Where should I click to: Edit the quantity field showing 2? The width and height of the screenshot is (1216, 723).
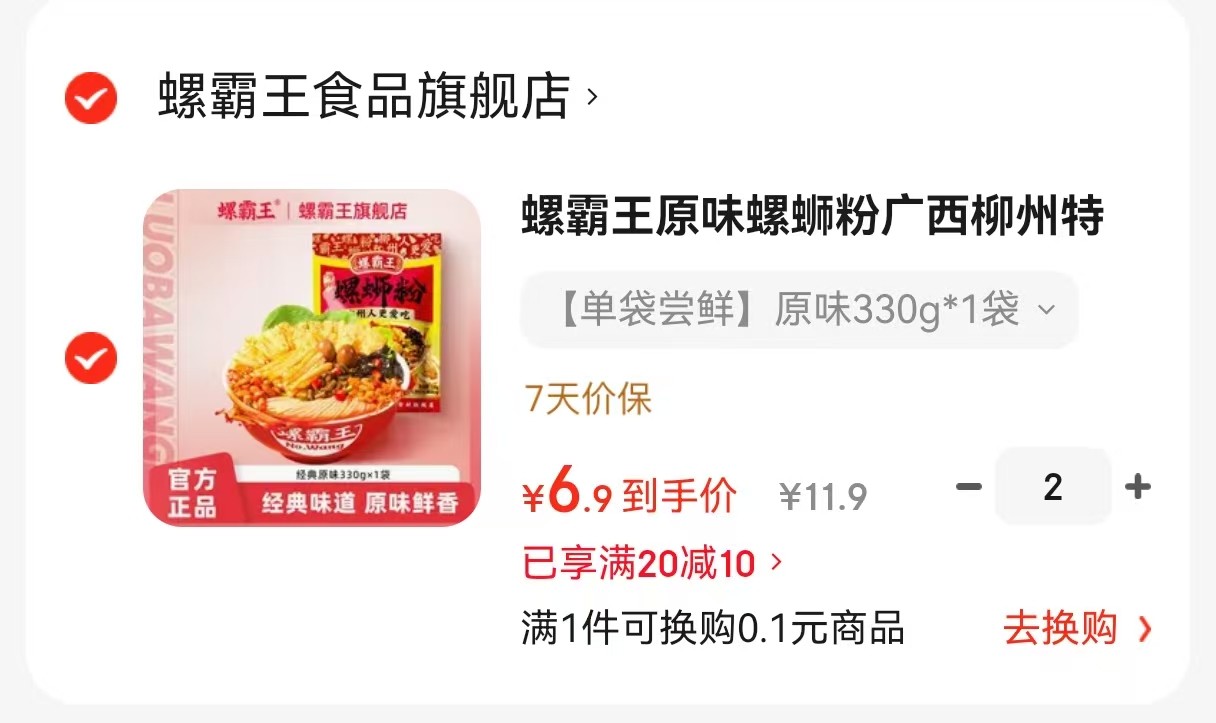(x=1052, y=487)
